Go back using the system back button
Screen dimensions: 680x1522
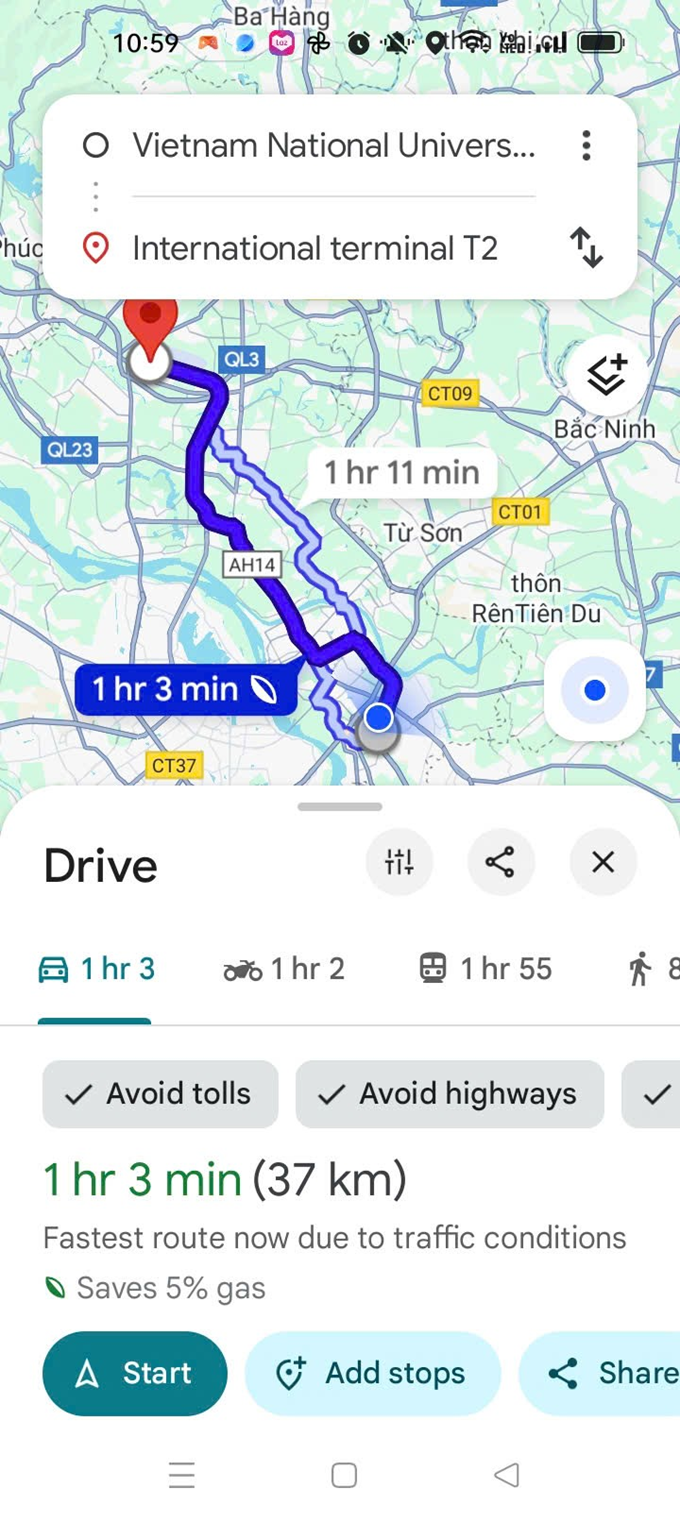click(x=507, y=1475)
